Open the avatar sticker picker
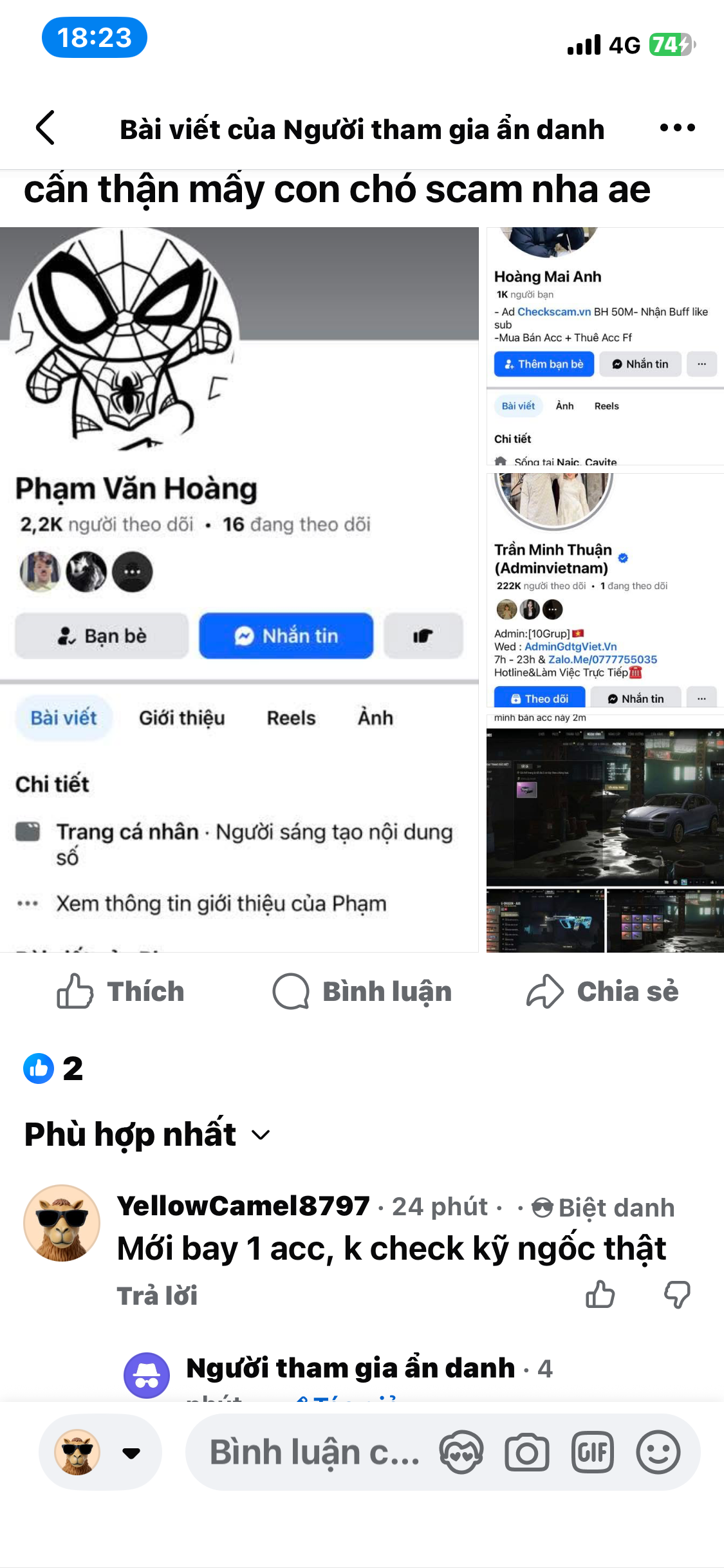 coord(461,1452)
